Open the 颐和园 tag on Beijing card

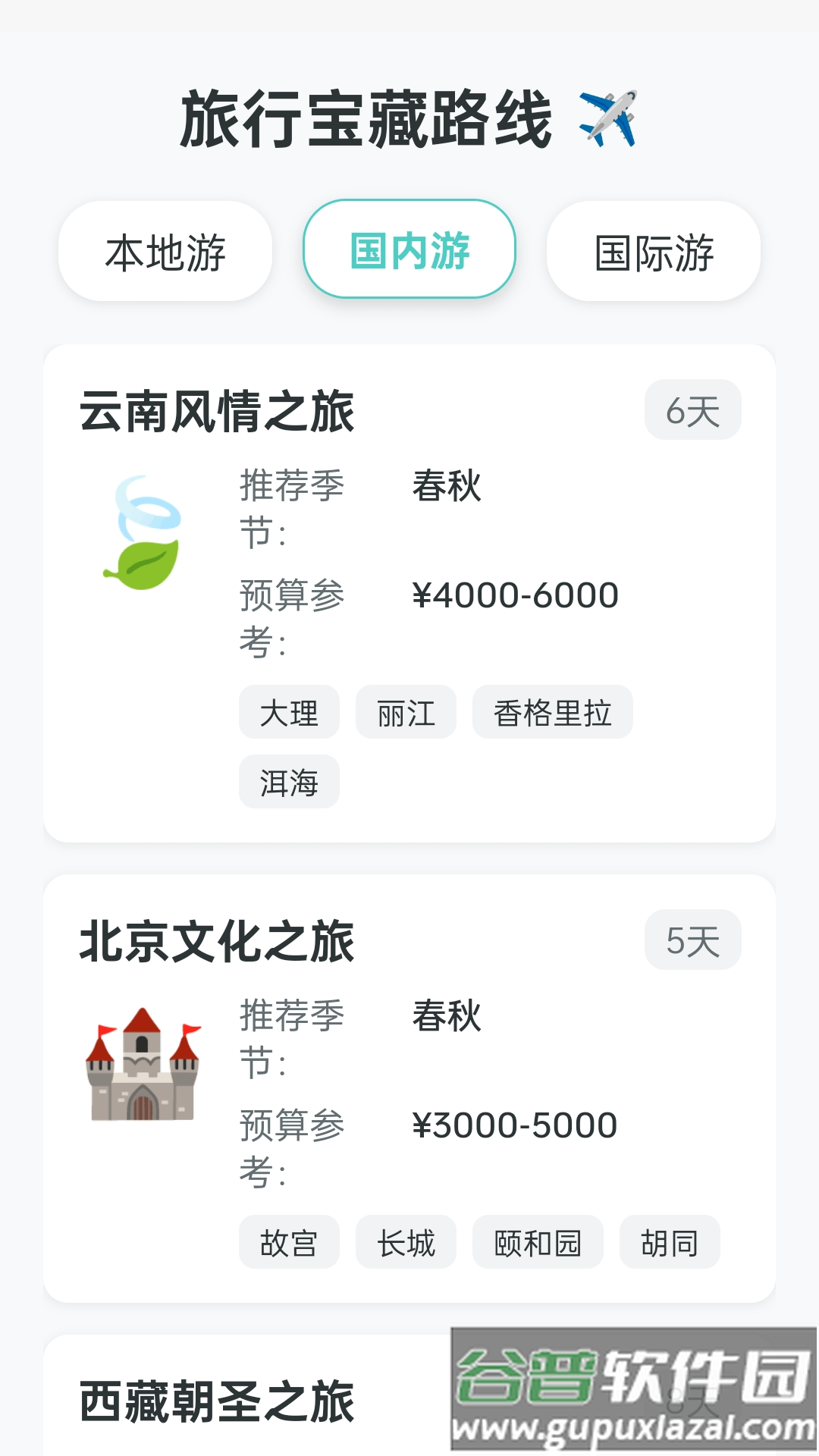pyautogui.click(x=538, y=1241)
